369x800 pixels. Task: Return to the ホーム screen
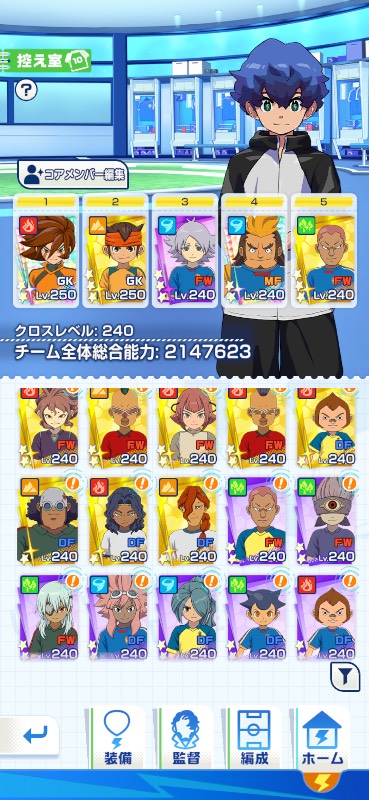(x=323, y=737)
